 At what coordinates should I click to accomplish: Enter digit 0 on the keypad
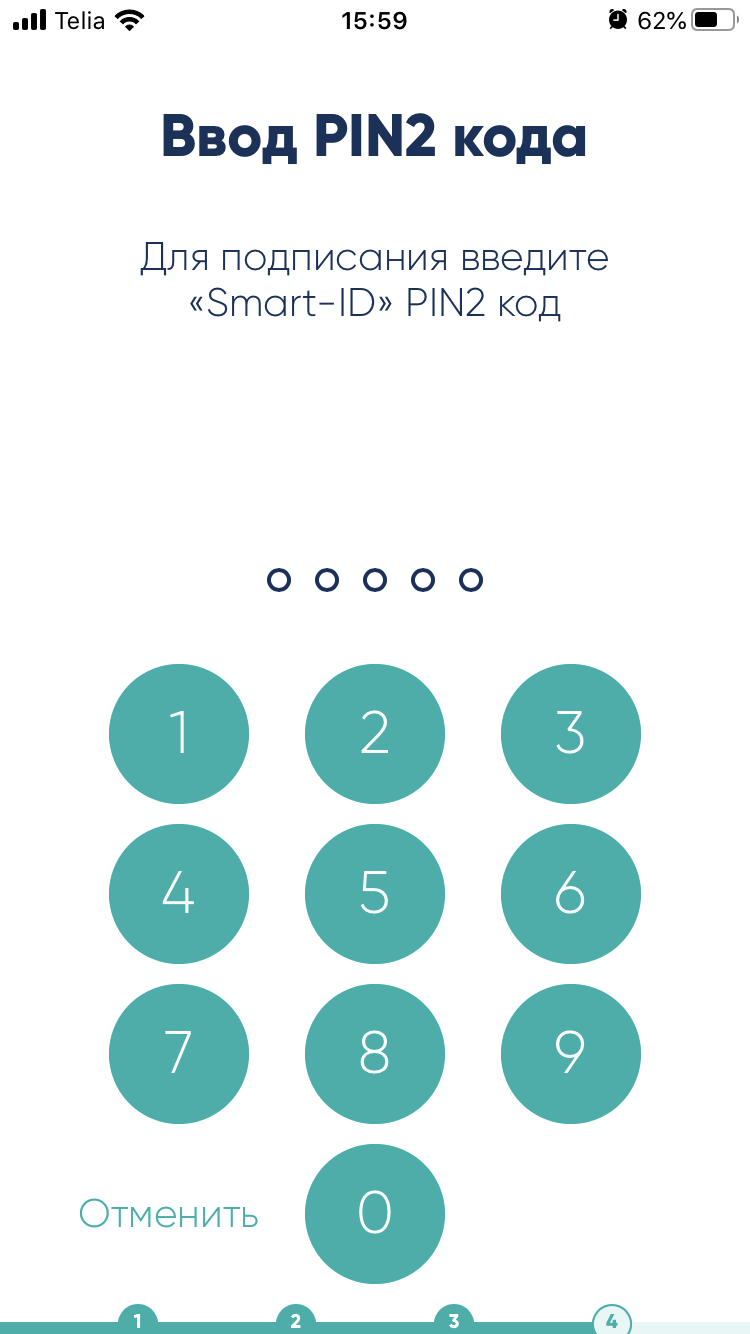coord(375,1214)
